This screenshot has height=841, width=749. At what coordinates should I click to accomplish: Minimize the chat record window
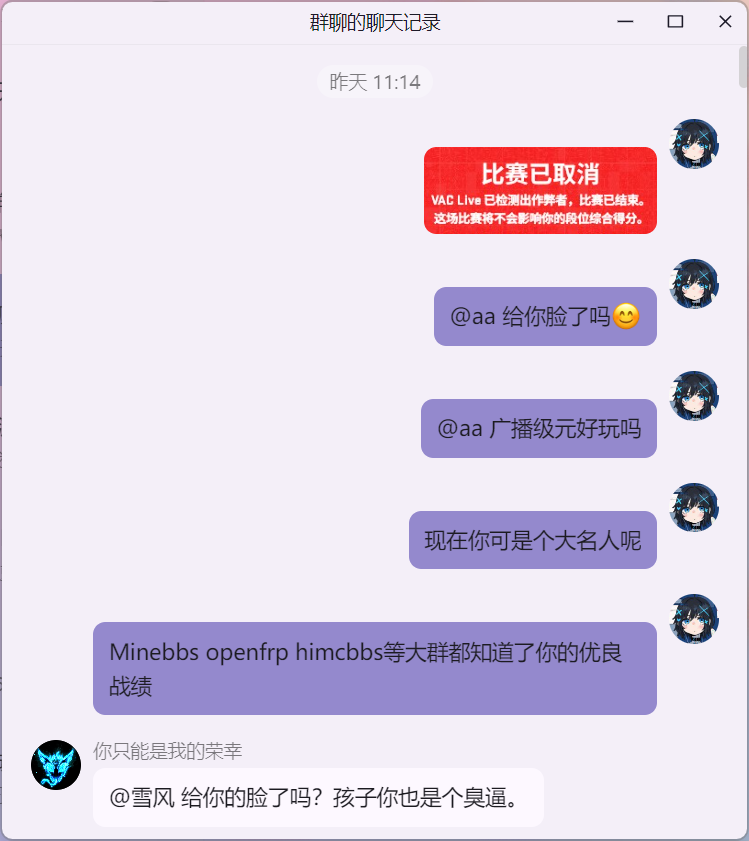tap(626, 22)
